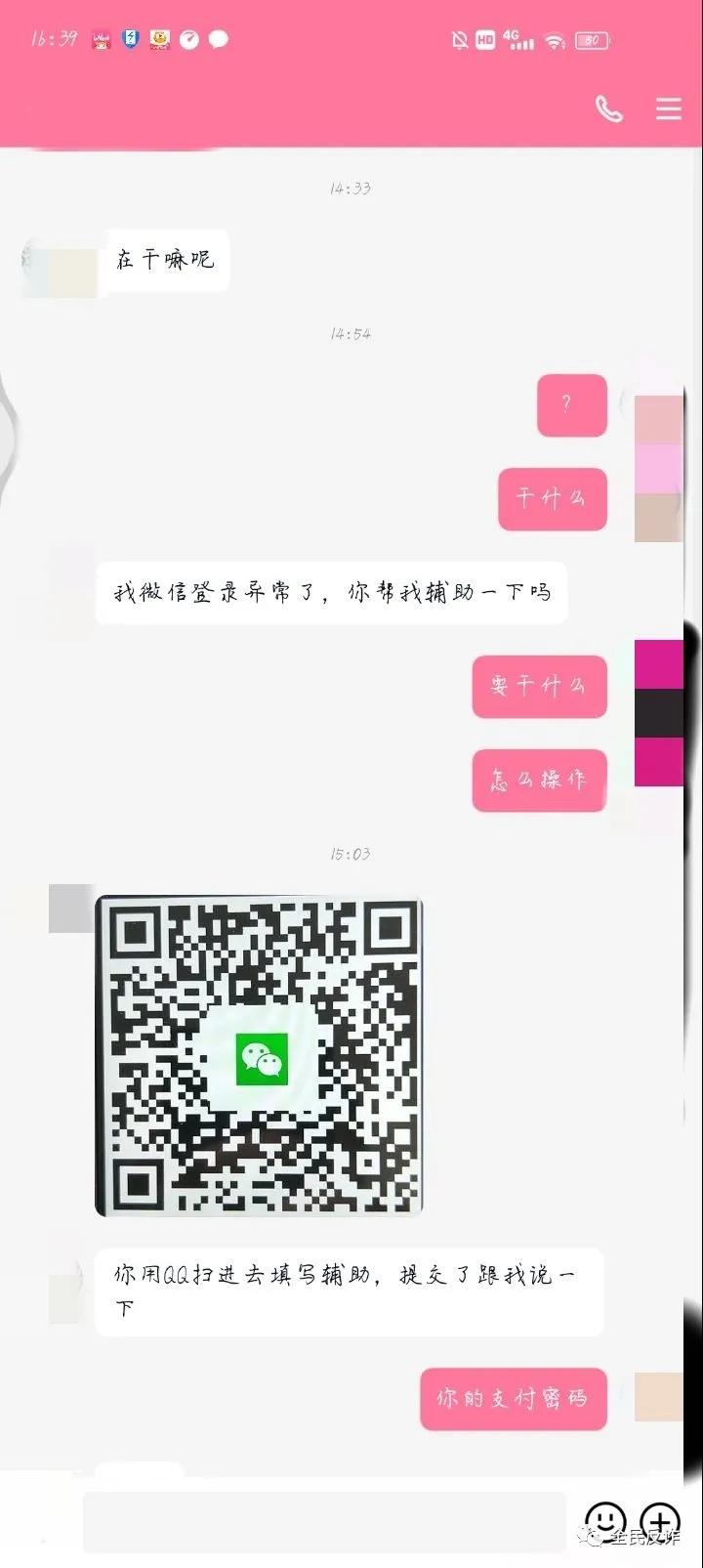This screenshot has width=703, height=1568.
Task: Tap the 我微信登录异常了 message bubble
Action: coord(331,592)
